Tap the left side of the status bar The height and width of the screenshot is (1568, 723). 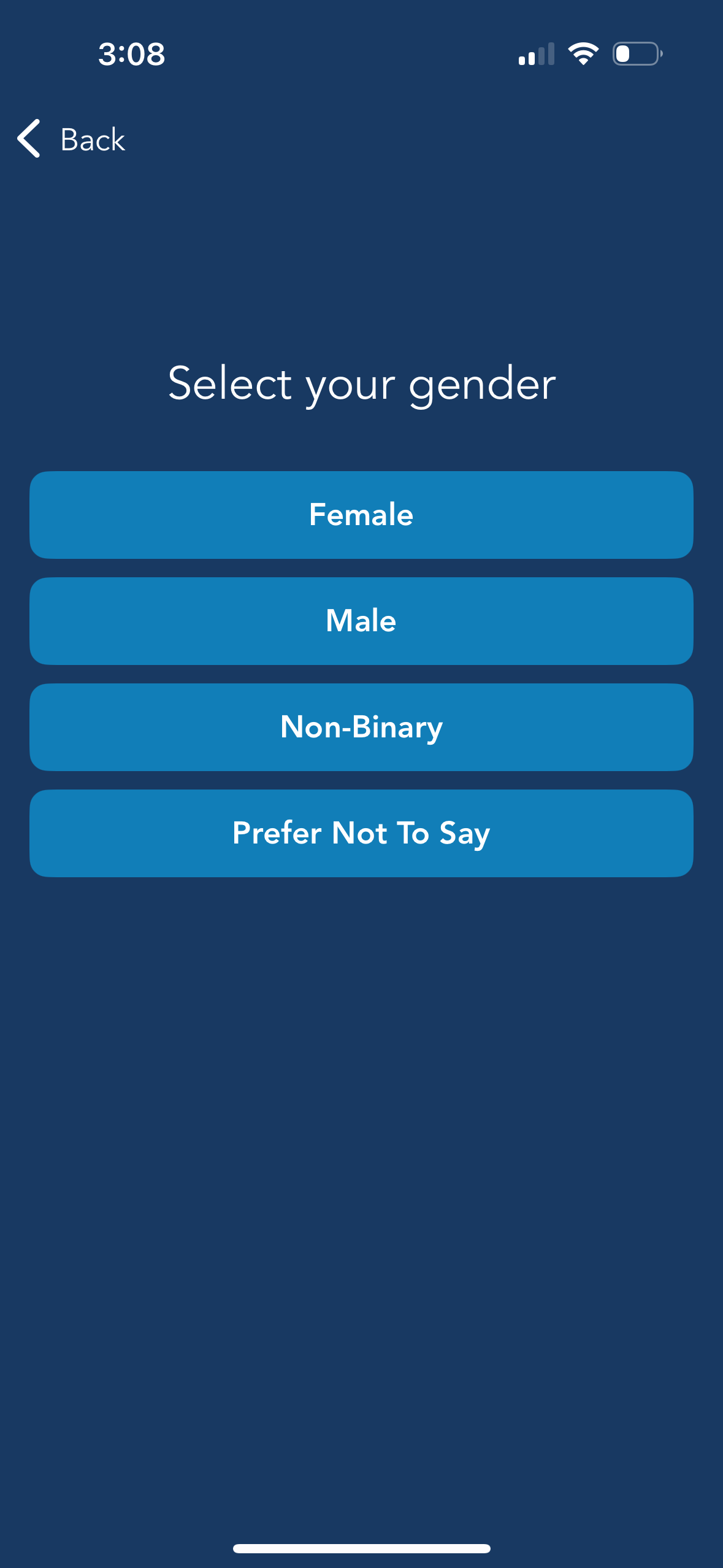(x=131, y=55)
